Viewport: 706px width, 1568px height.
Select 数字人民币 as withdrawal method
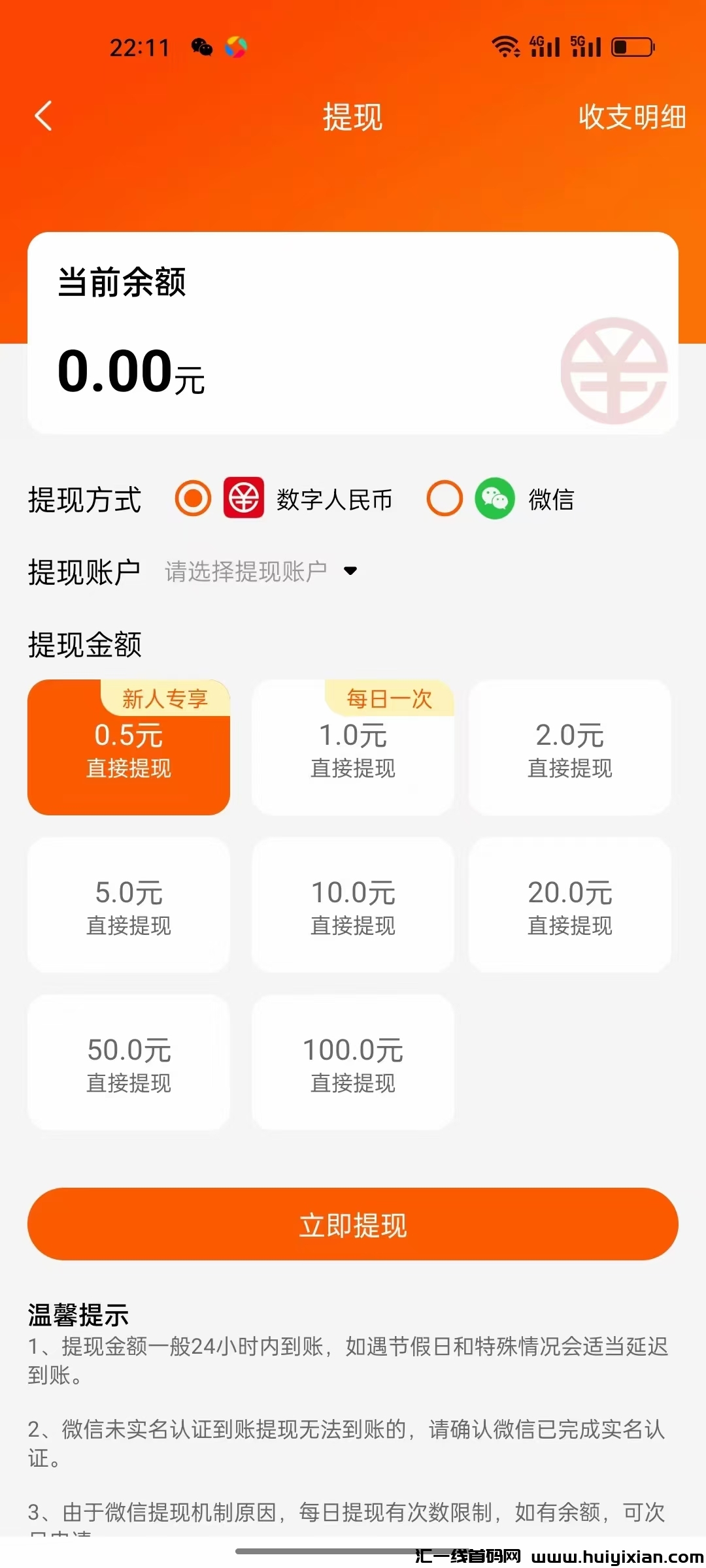point(193,498)
